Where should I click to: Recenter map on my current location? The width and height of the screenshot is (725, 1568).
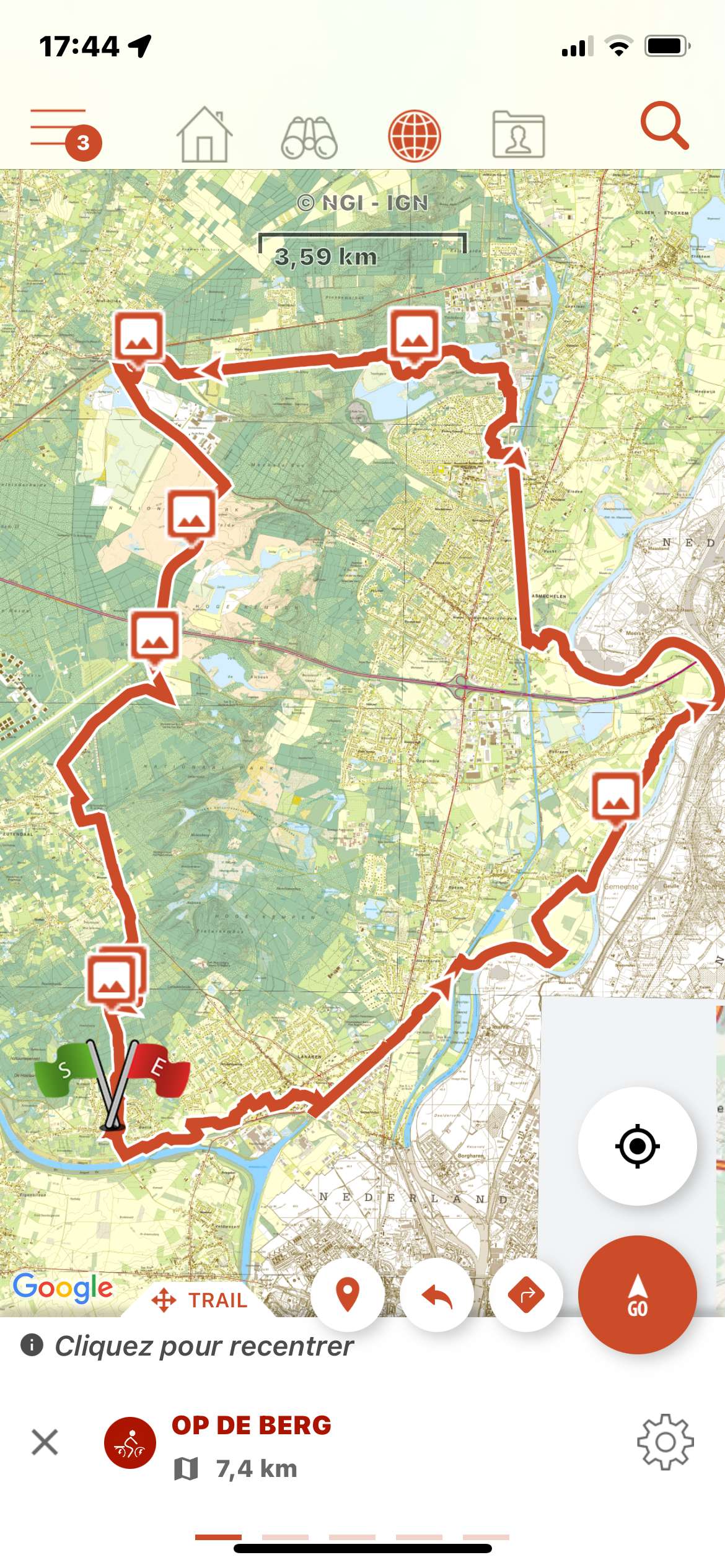tap(637, 1146)
